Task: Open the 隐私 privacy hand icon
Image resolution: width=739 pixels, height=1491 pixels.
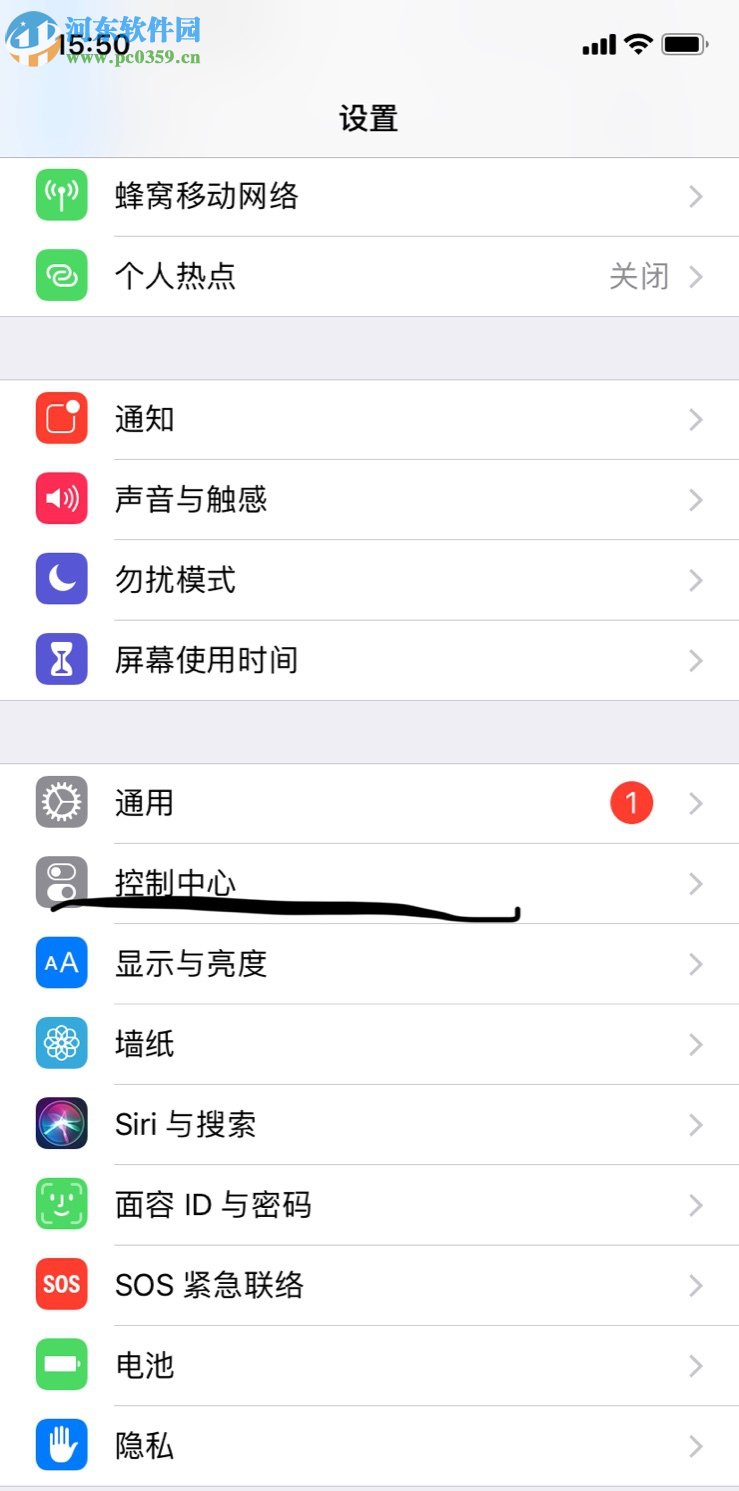Action: coord(60,1446)
